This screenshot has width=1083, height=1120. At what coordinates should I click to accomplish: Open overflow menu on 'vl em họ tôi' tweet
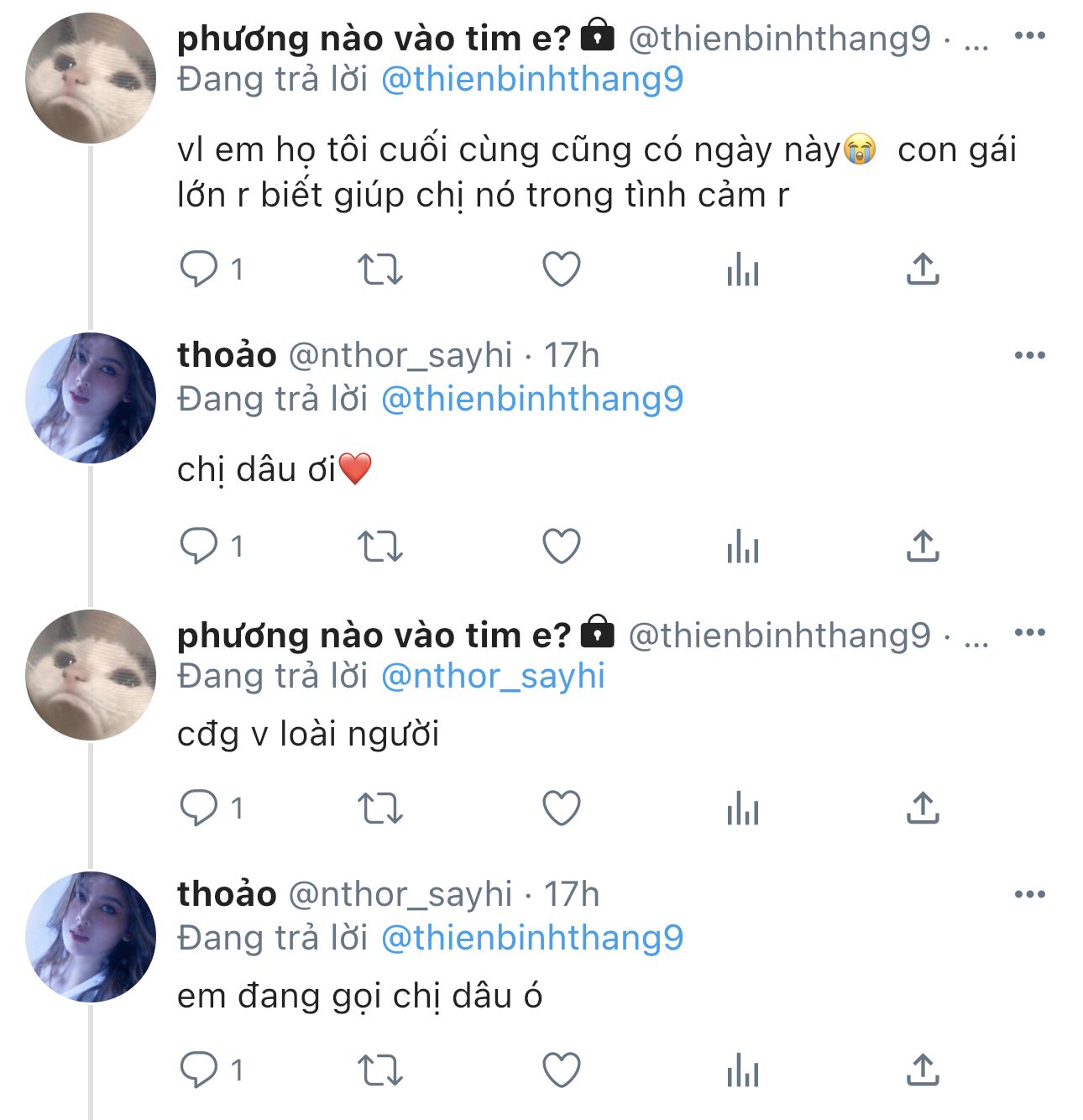pyautogui.click(x=1030, y=36)
